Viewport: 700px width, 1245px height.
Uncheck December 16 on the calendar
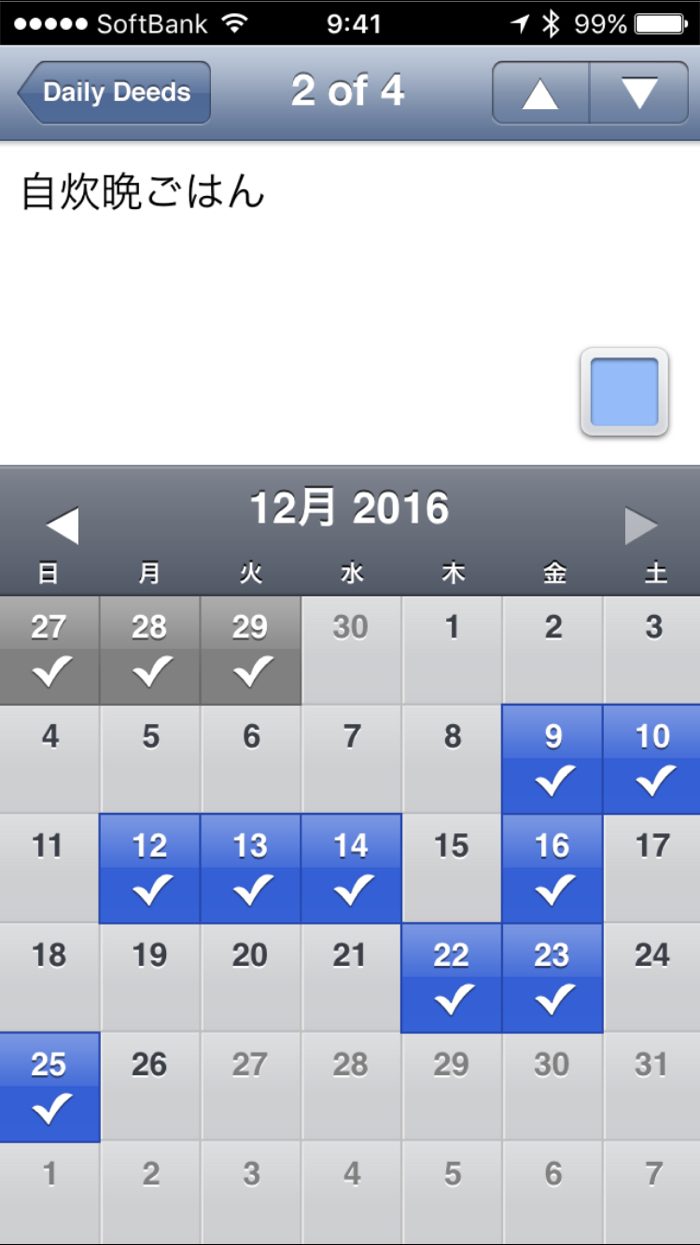tap(552, 868)
